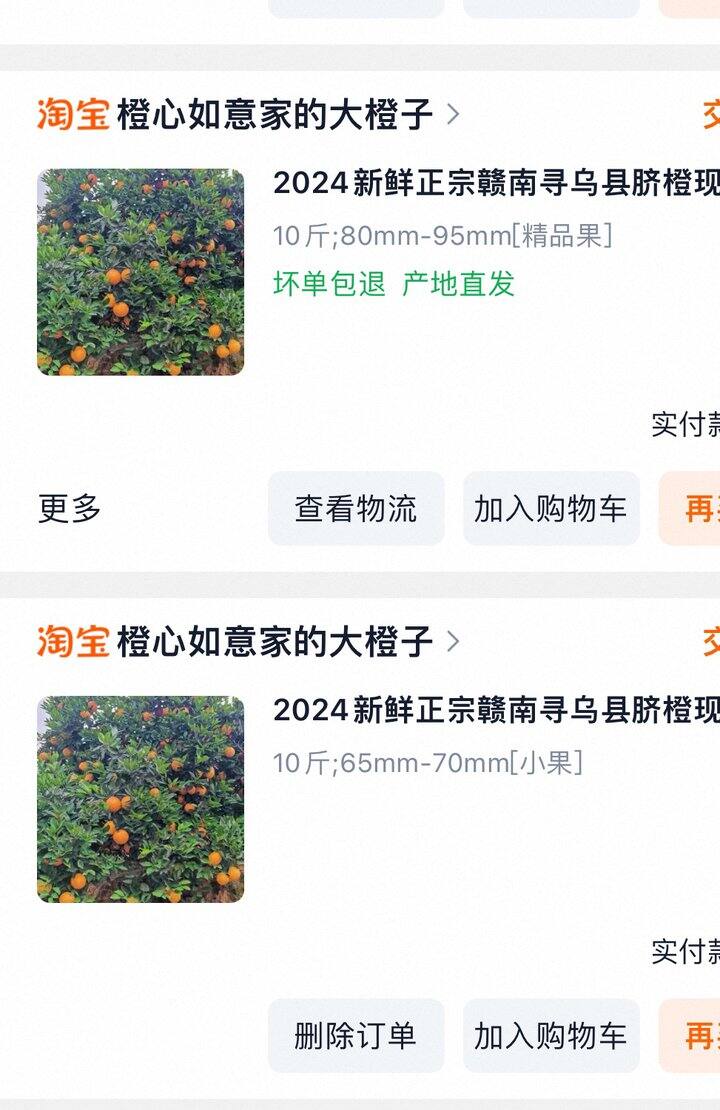This screenshot has width=720, height=1110.
Task: Tap 更多 for more order options
Action: (x=69, y=508)
